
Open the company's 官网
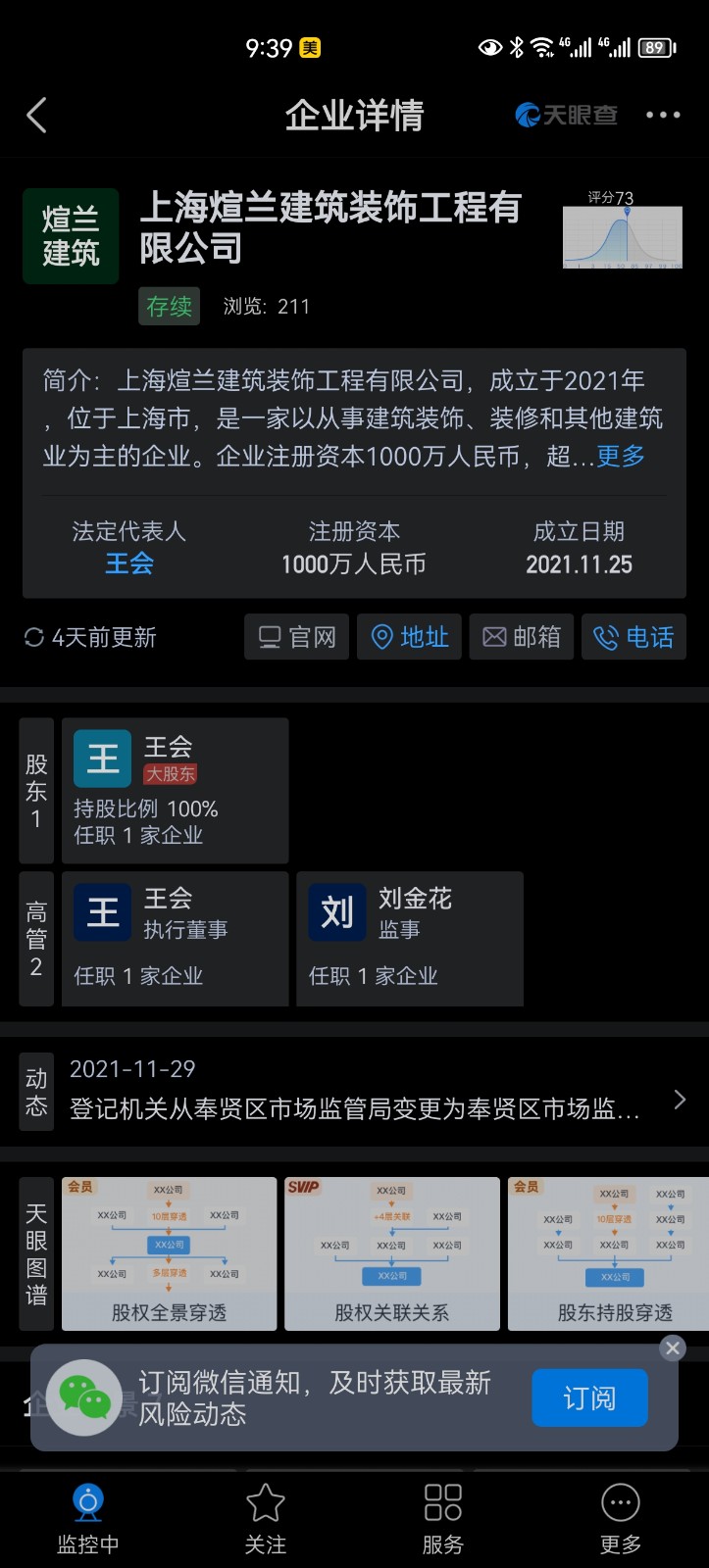pos(296,637)
